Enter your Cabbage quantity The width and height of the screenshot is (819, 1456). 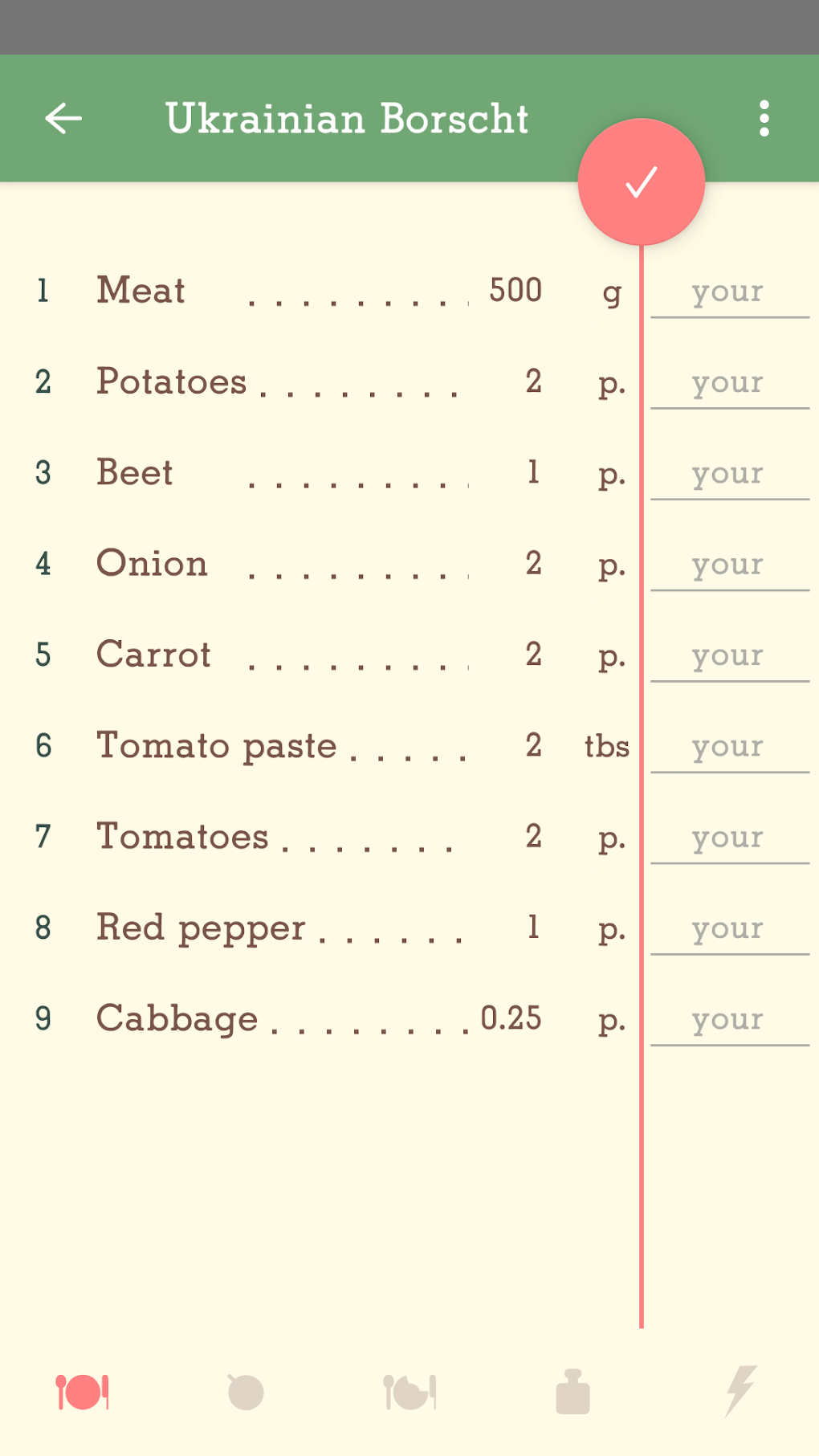click(729, 1020)
